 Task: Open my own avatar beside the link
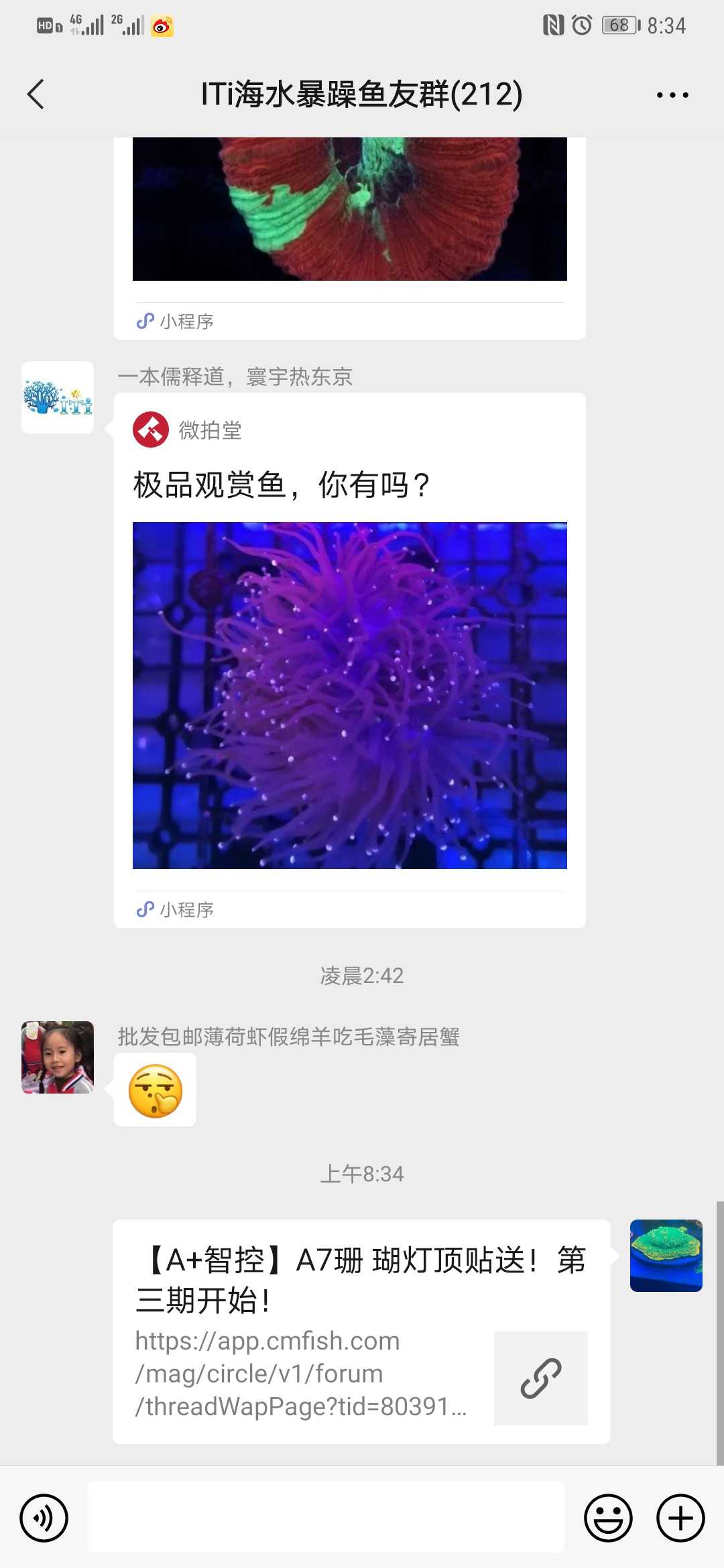(666, 1255)
